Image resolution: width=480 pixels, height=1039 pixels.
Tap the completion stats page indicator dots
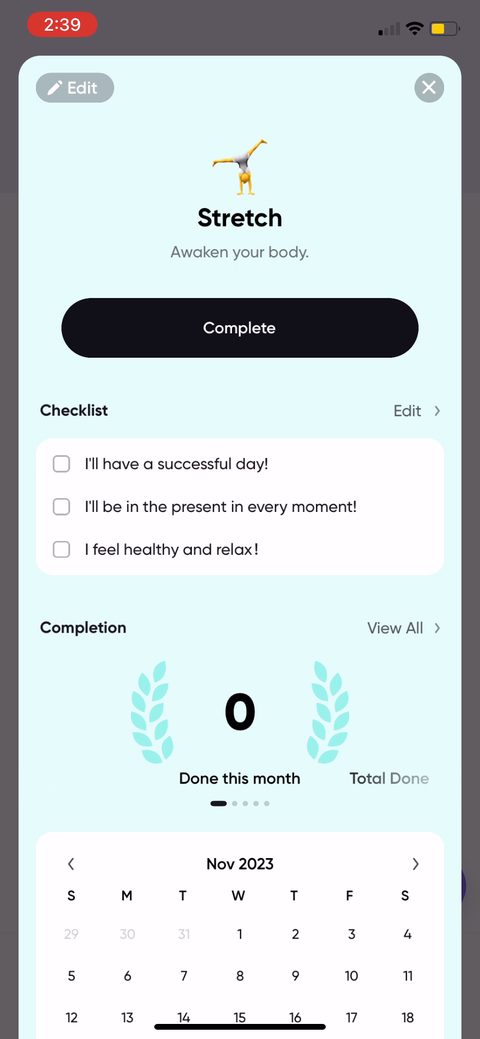point(240,804)
